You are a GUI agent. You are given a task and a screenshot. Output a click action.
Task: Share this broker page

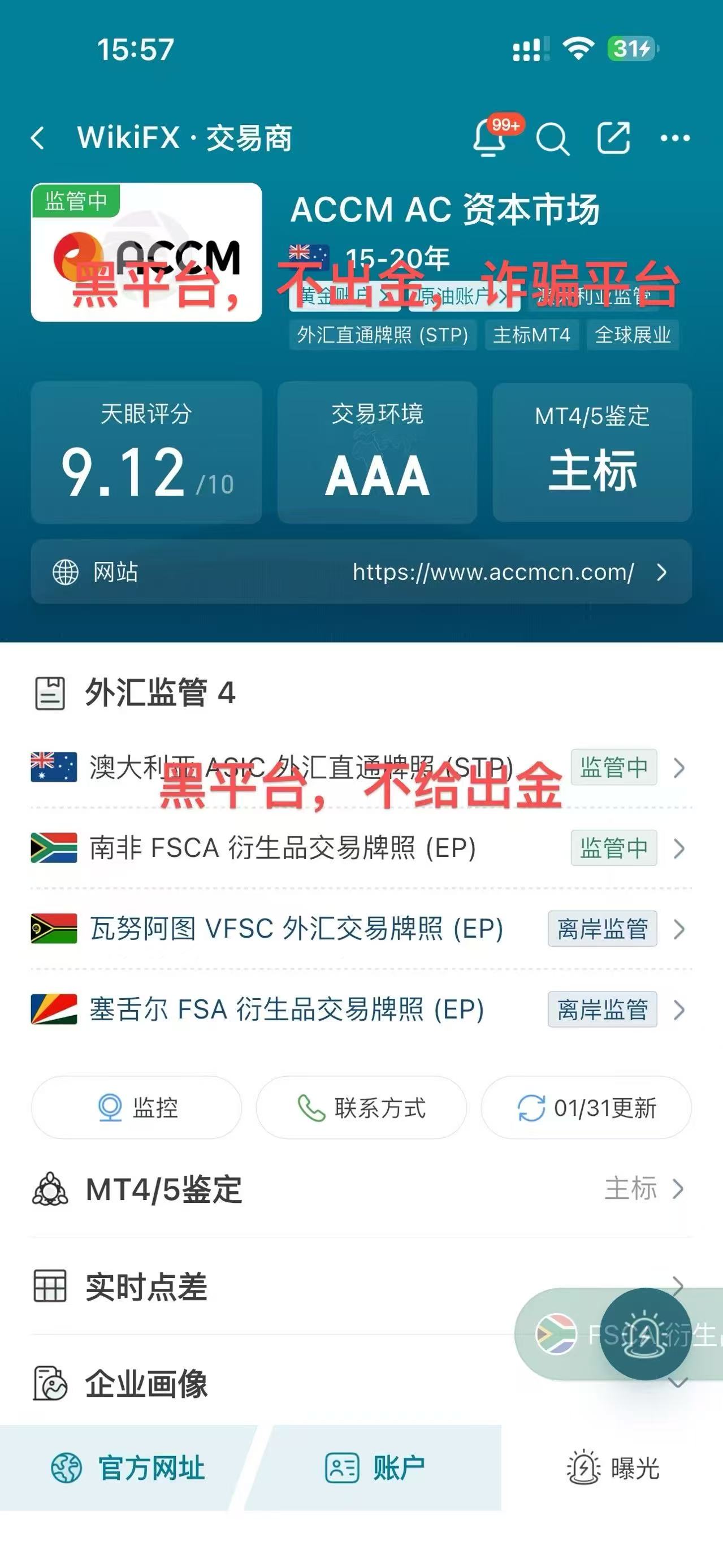coord(613,138)
